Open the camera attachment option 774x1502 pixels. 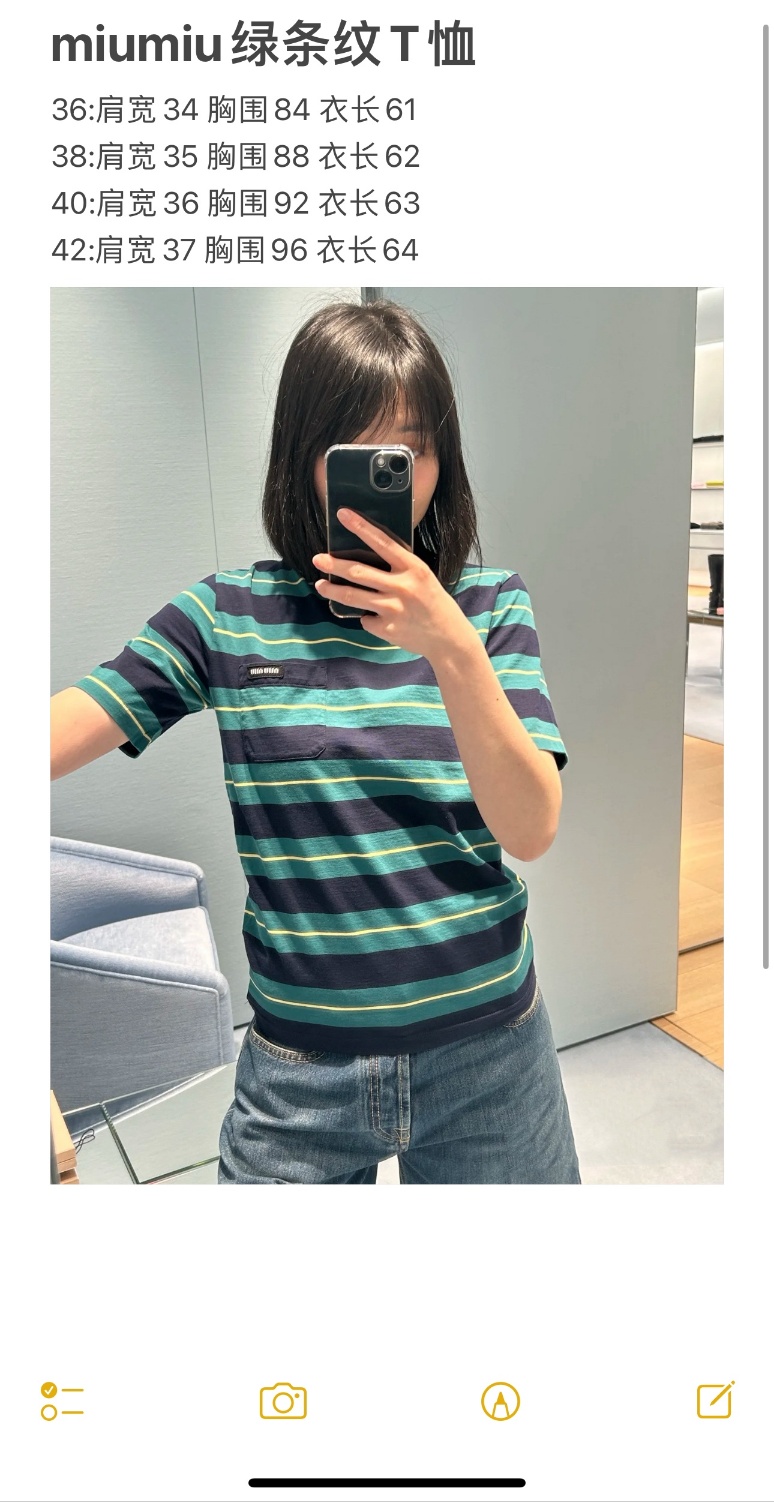pos(283,1401)
